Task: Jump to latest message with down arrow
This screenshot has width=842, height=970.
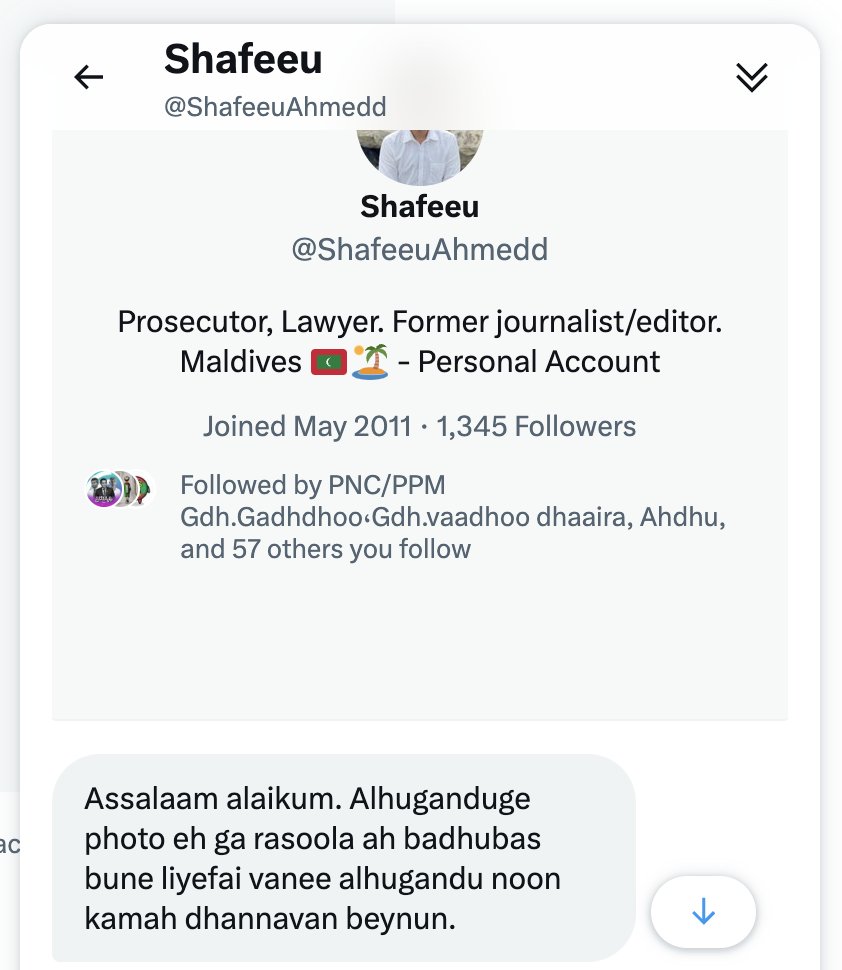Action: (703, 911)
